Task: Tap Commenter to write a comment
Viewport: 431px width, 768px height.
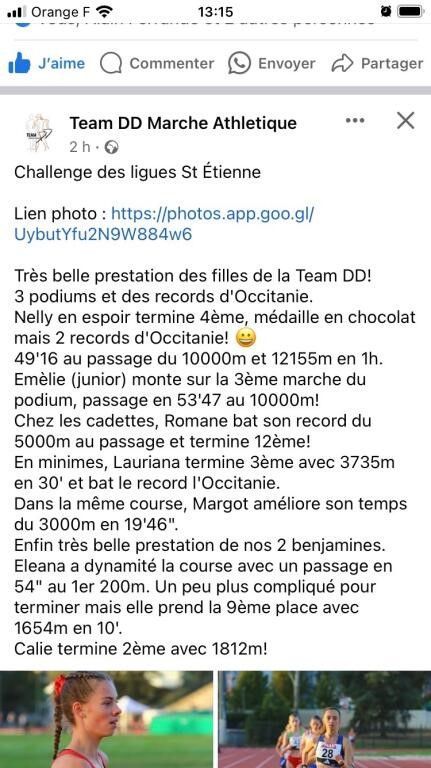Action: pyautogui.click(x=157, y=64)
